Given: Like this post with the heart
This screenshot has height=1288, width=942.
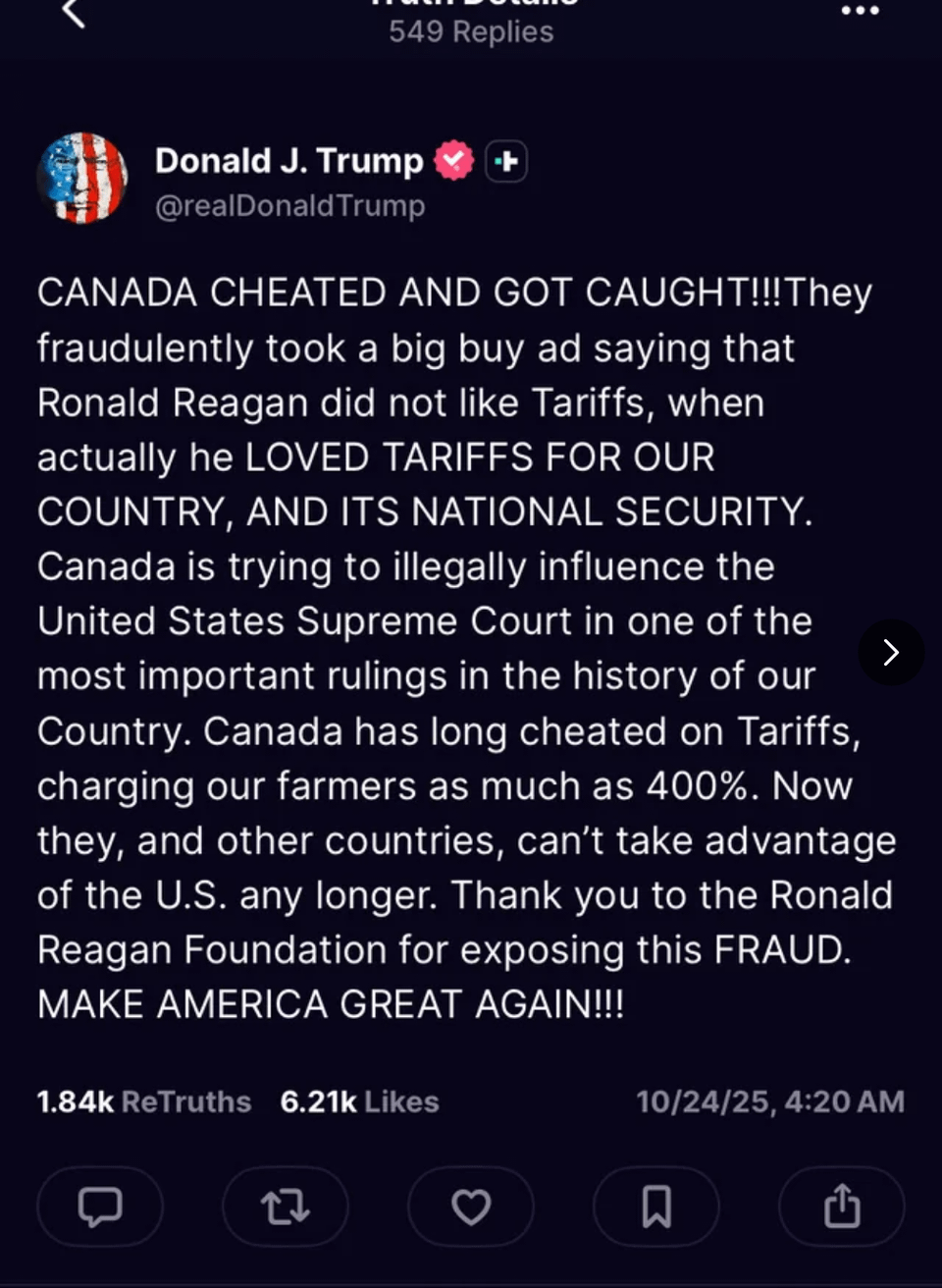Looking at the screenshot, I should [x=471, y=1207].
